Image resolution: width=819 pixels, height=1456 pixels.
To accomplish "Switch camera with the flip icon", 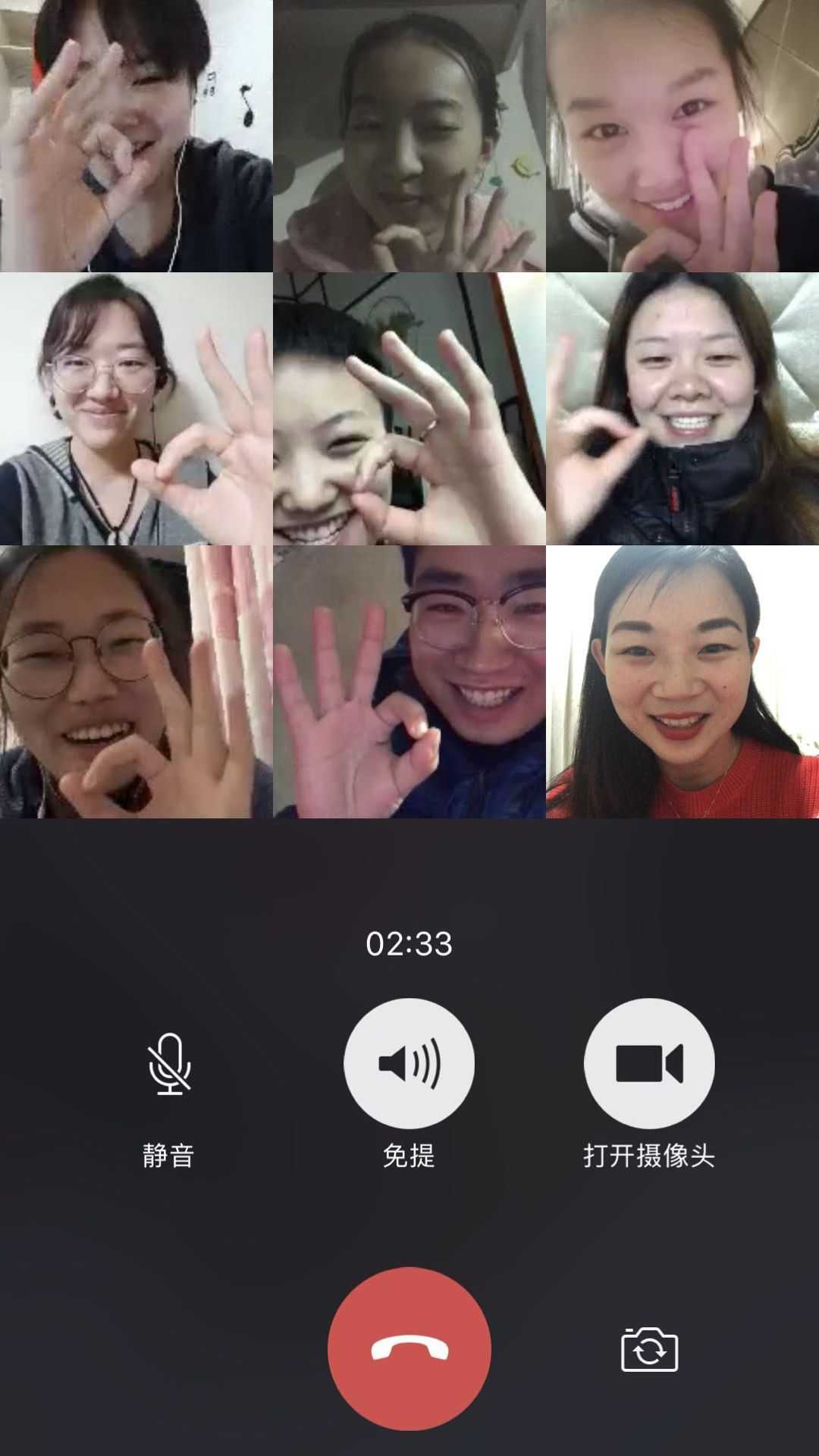I will pos(649,1349).
